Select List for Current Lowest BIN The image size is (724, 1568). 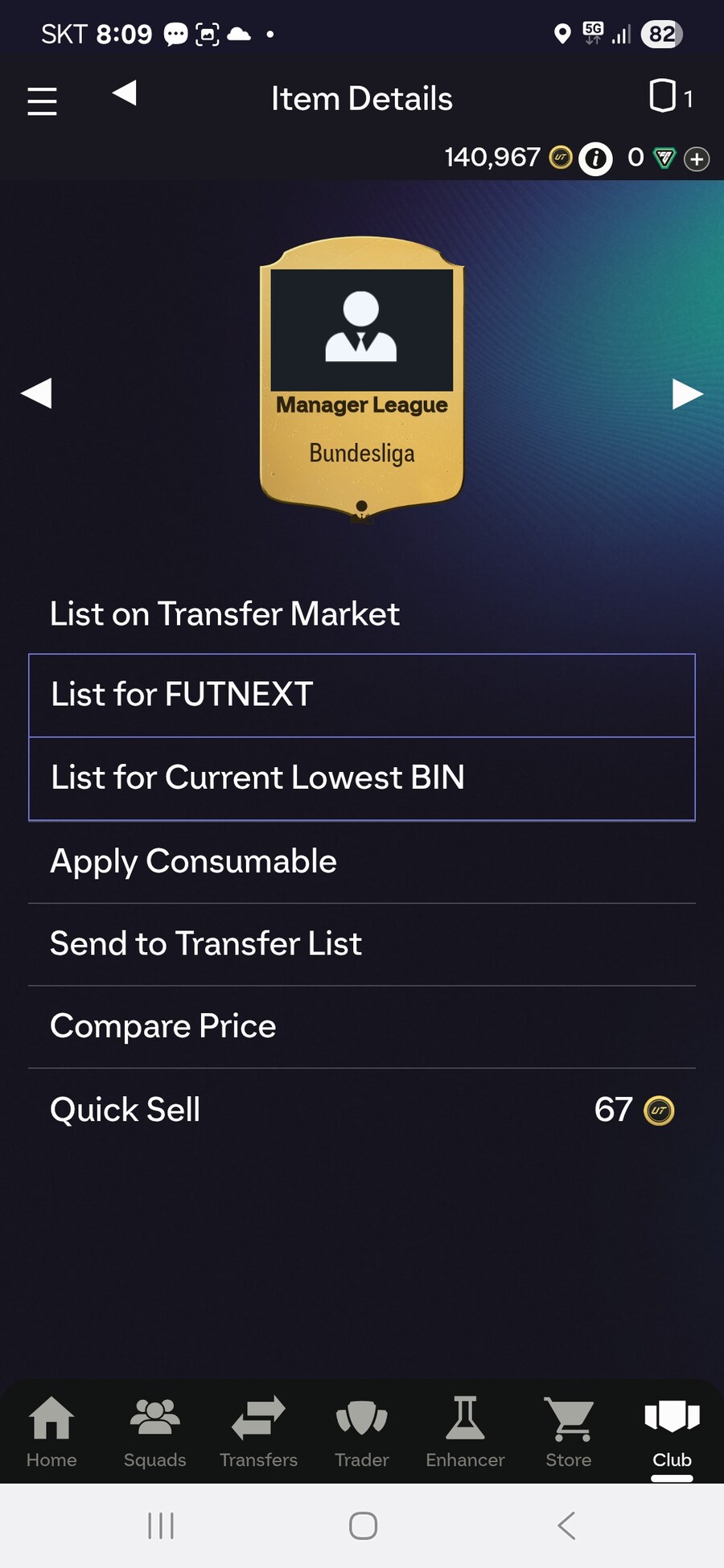click(x=362, y=778)
